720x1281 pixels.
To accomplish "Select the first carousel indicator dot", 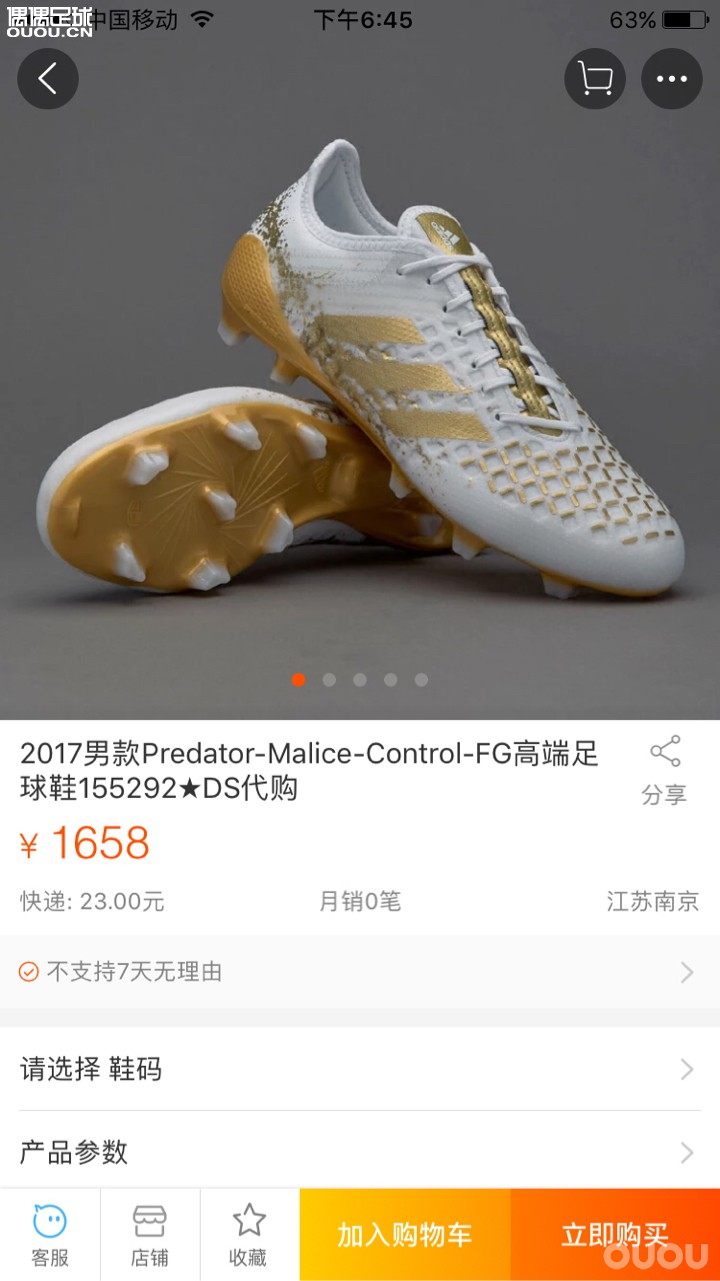I will 298,679.
